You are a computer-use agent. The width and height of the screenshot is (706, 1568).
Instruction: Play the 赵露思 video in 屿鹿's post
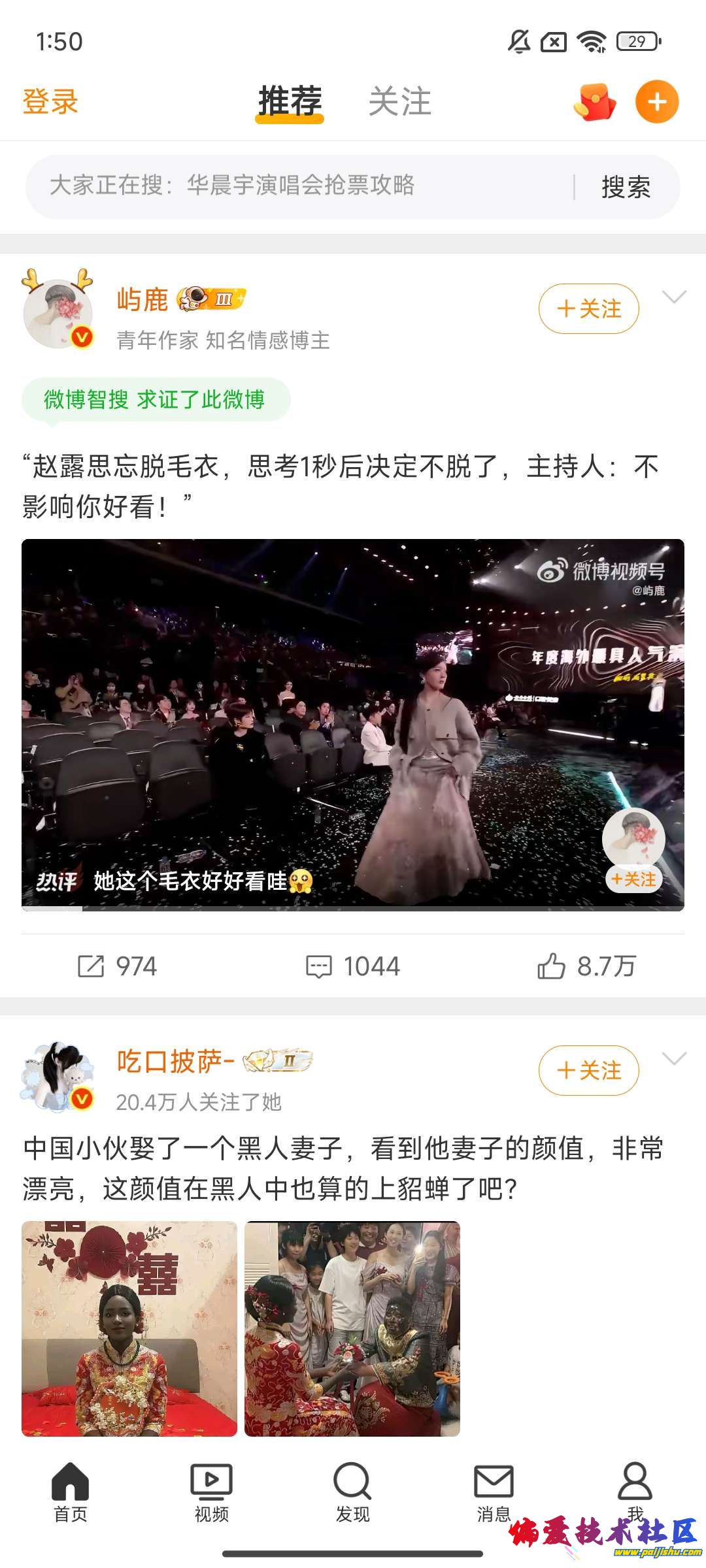pos(353,724)
